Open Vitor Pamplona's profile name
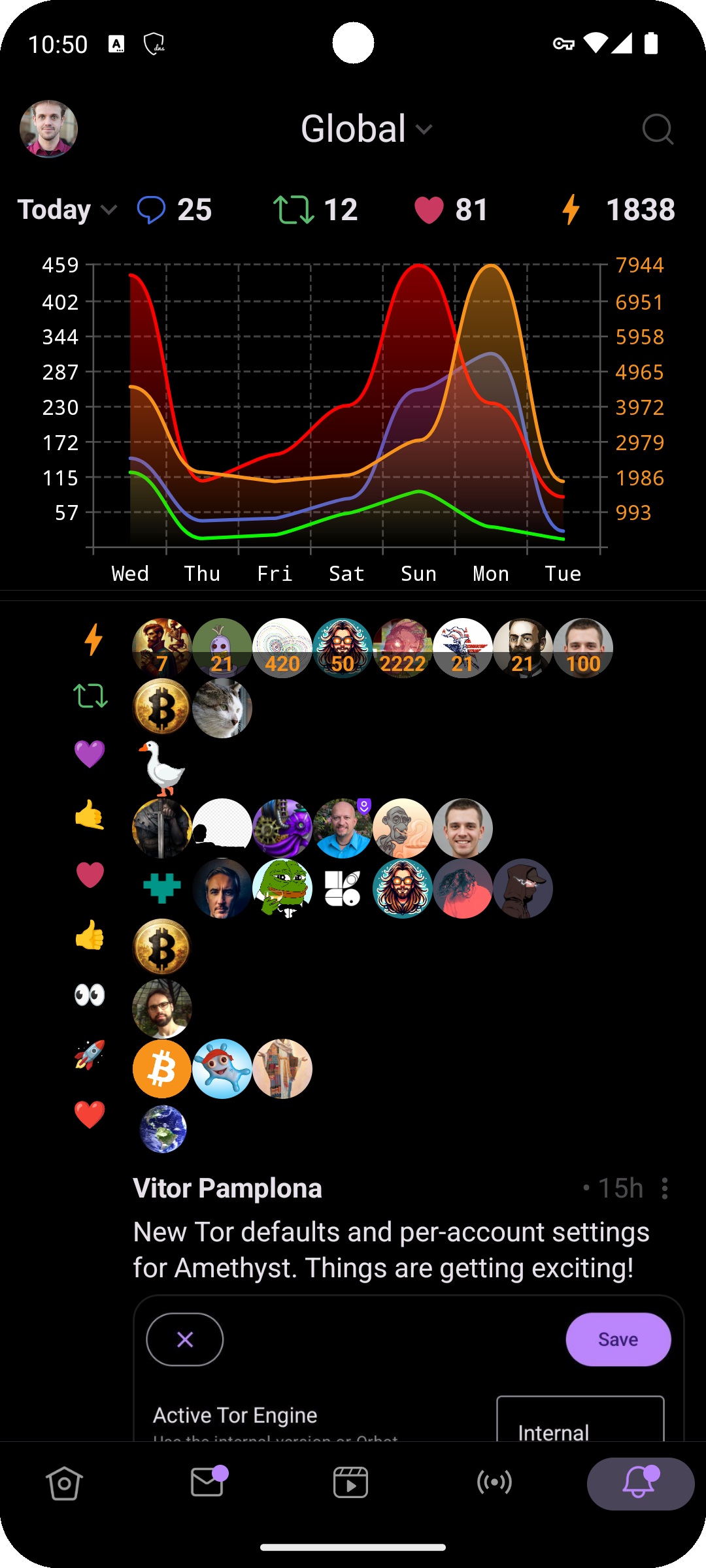Viewport: 706px width, 1568px height. click(227, 1188)
